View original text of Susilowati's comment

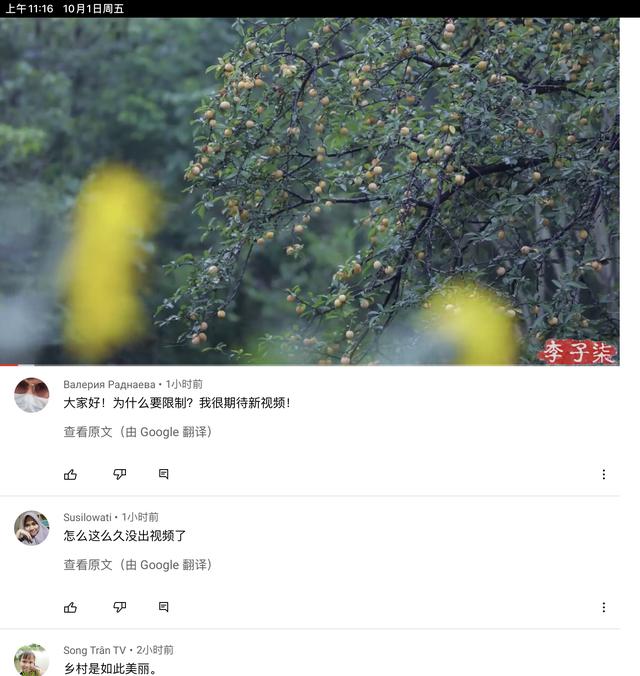click(138, 565)
